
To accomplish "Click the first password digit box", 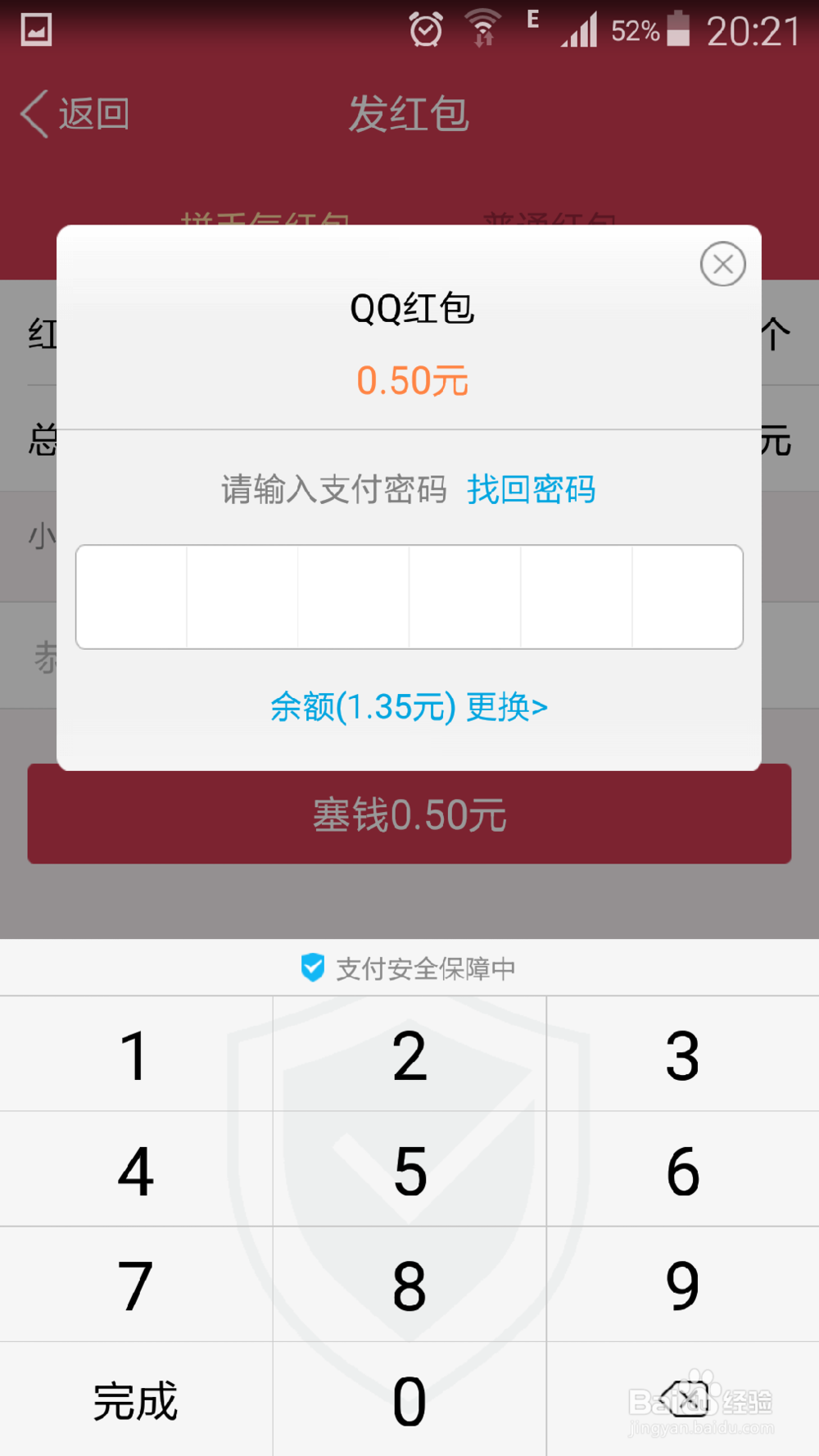I will coord(130,596).
